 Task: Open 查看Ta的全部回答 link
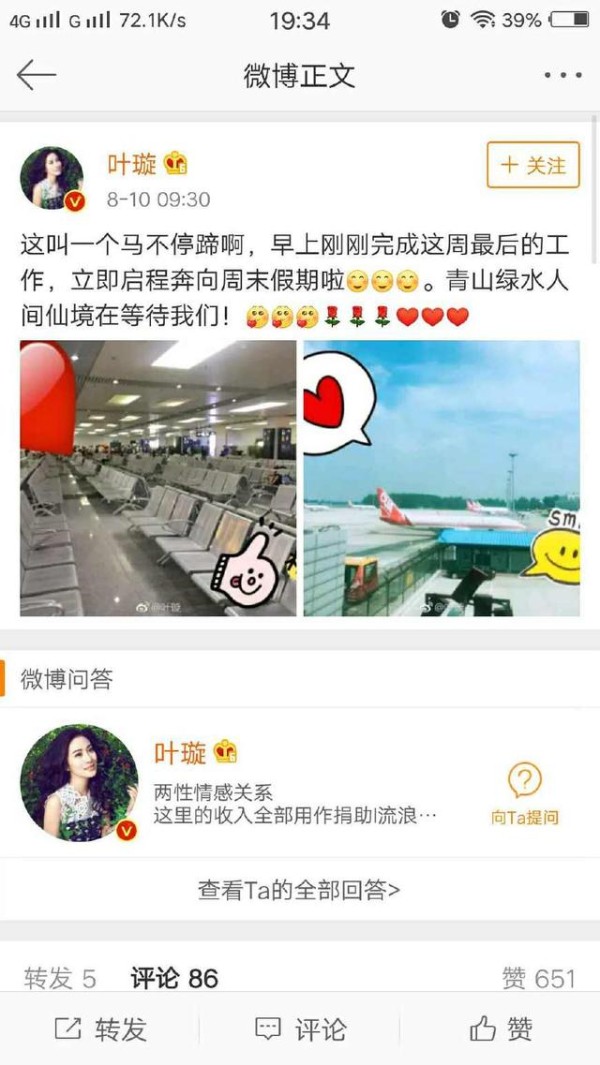click(x=299, y=889)
